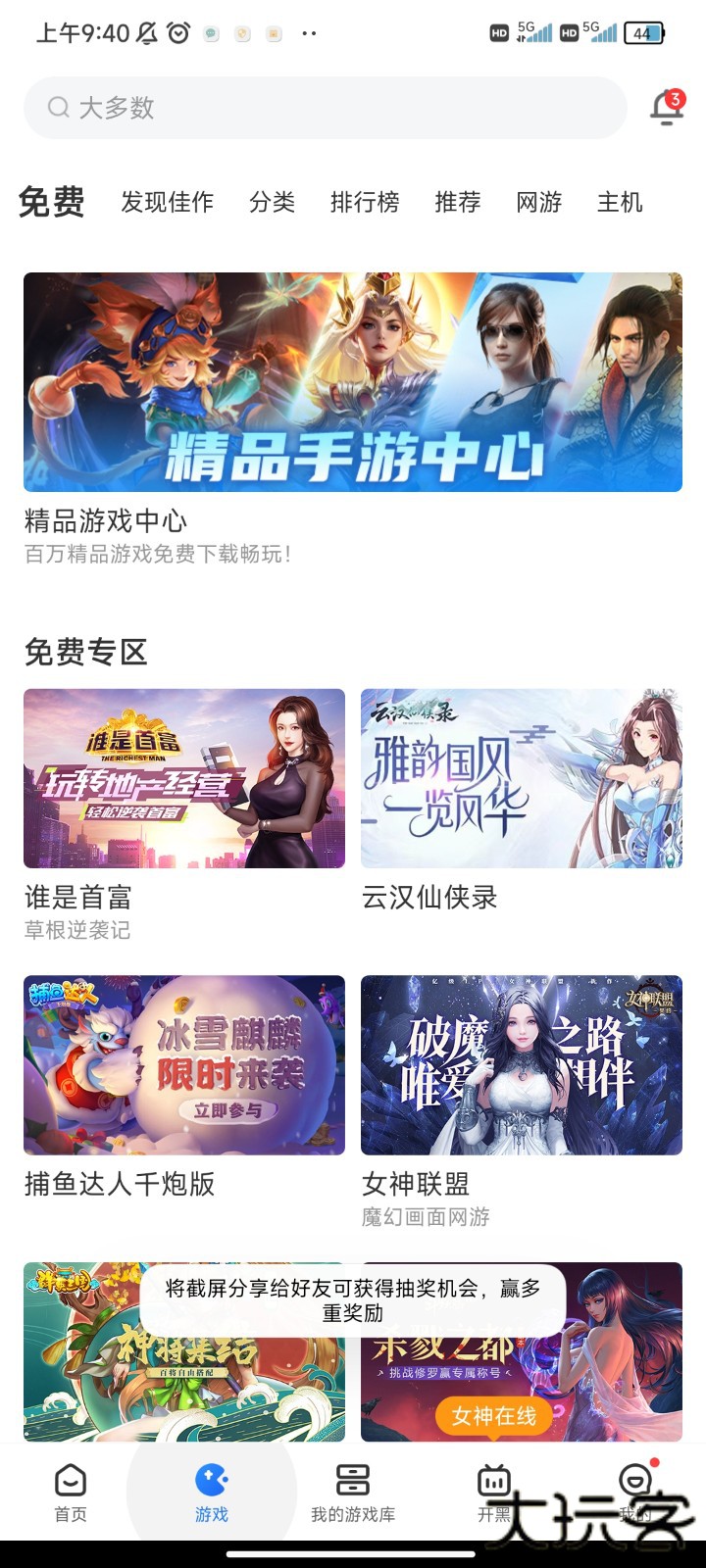Expand the 分类 categories section
Screen dimensions: 706x1568
(273, 203)
